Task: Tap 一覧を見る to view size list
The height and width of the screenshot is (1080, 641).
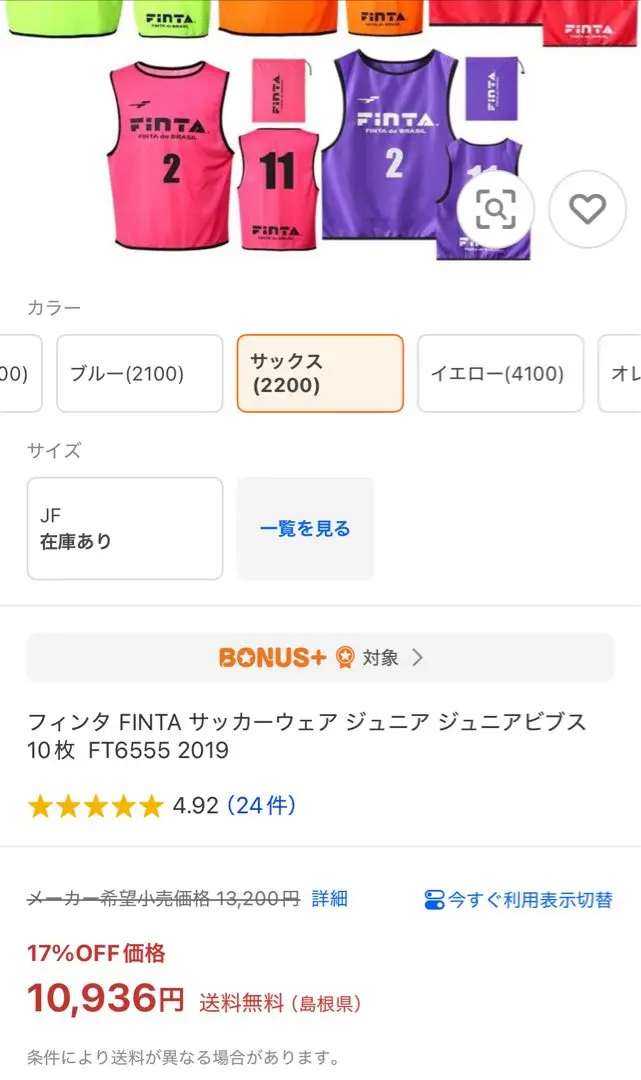Action: [x=305, y=528]
